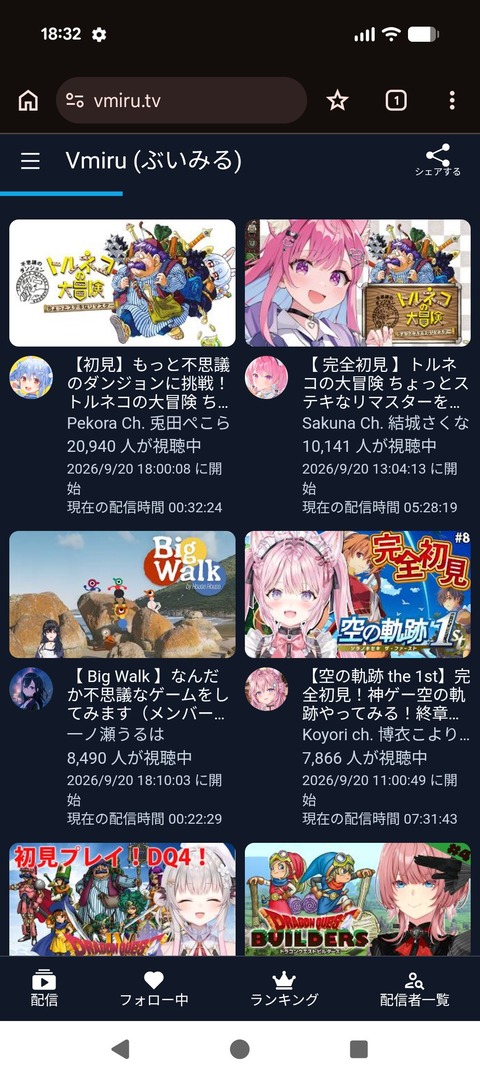Open the Dragon Quest Builders stream thumbnail

[358, 899]
